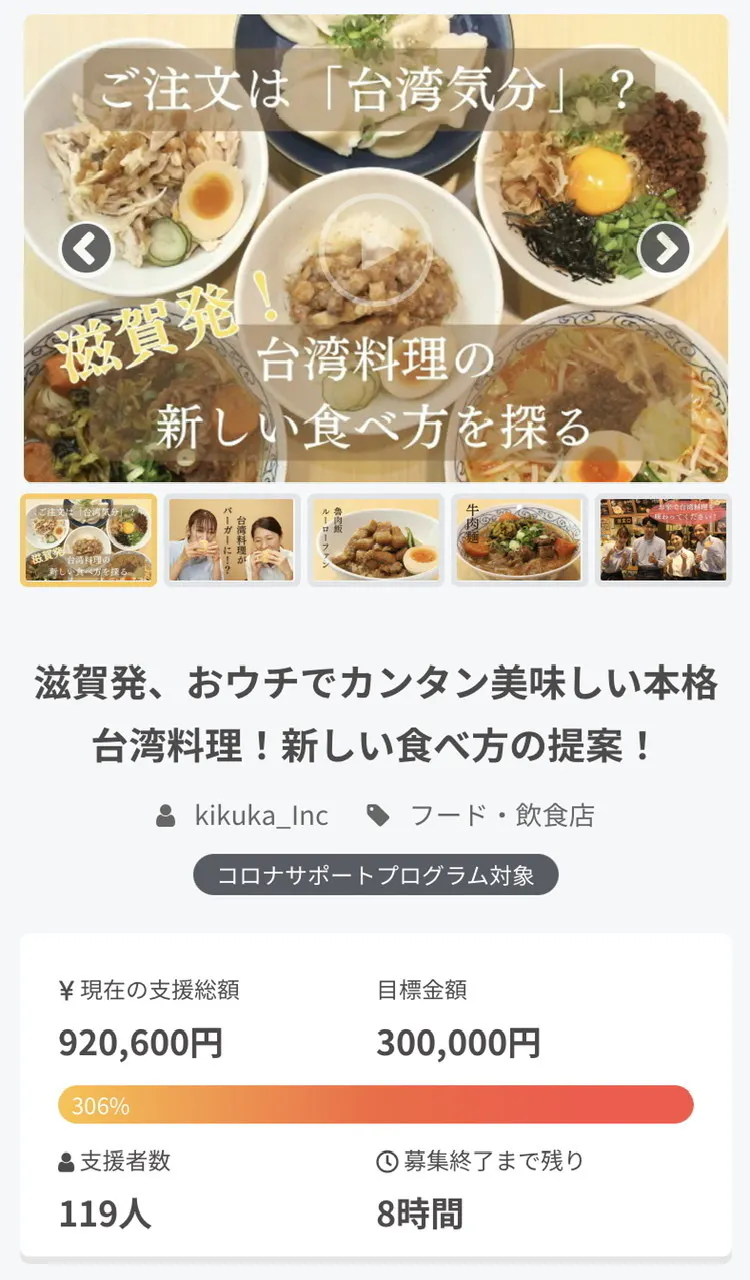Open the ルーローファン thumbnail image
Viewport: 750px width, 1280px height.
pos(376,540)
